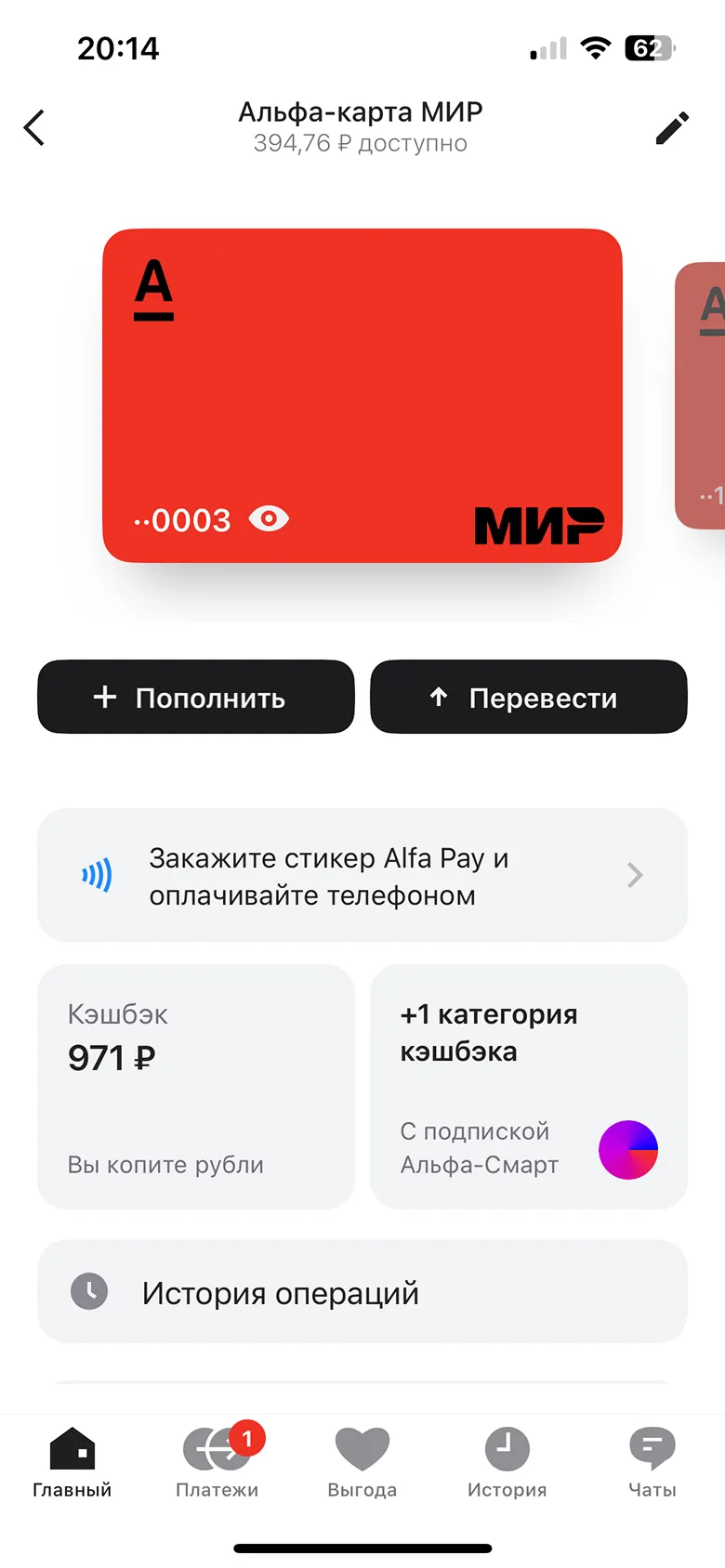The image size is (725, 1568).
Task: Open the Кэшбэк 971 ₽ card
Action: point(195,1087)
